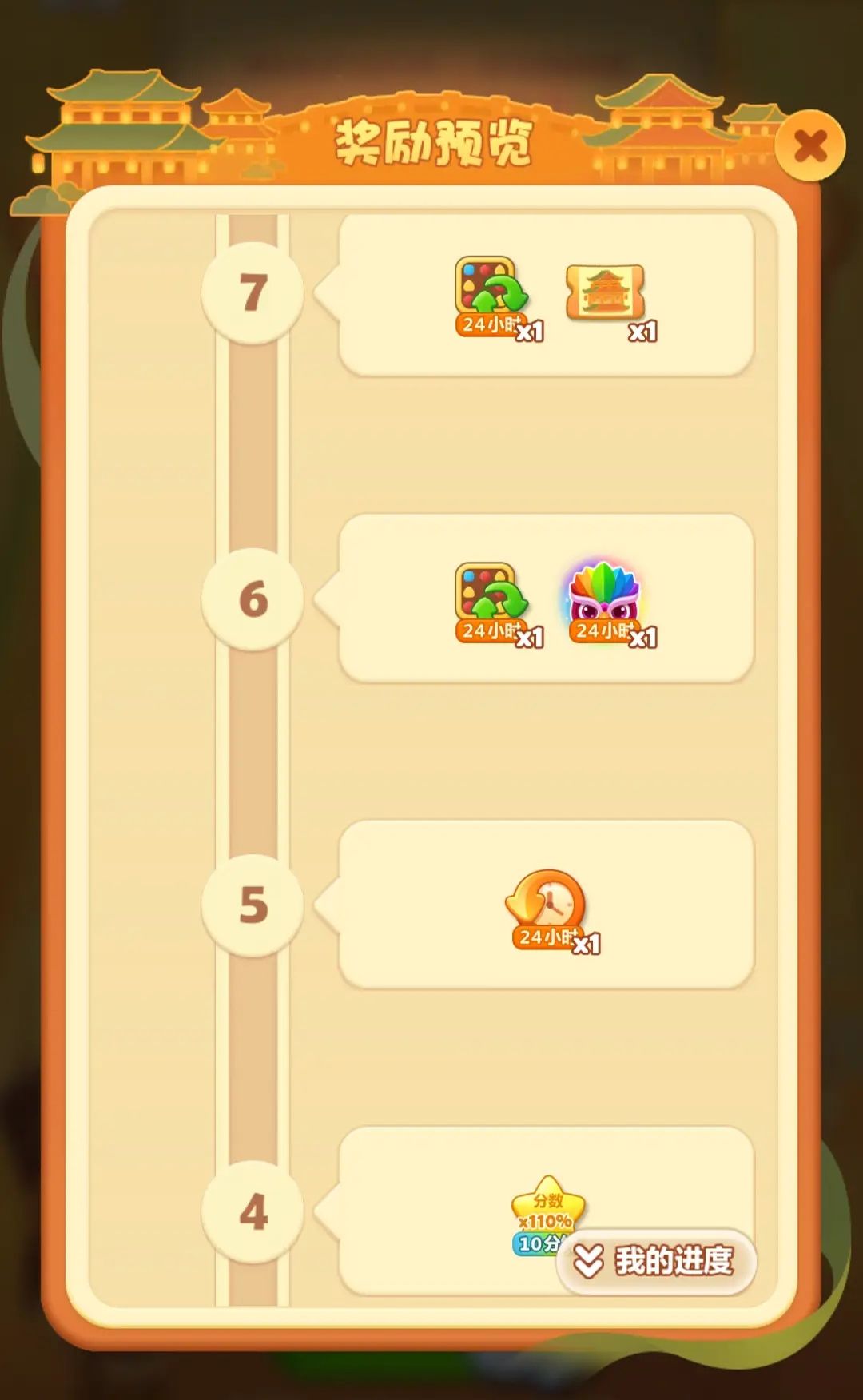Click the rainbow owl mask booster at level 6

pyautogui.click(x=603, y=595)
